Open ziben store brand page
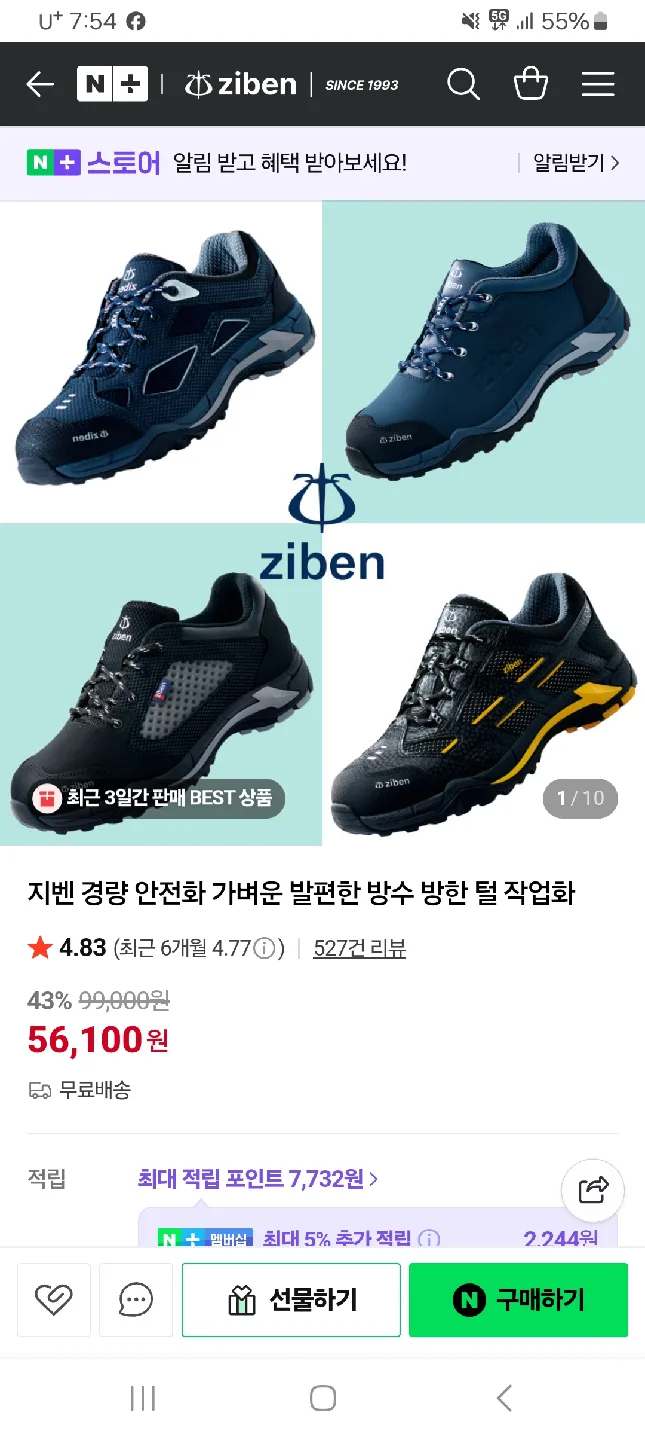The height and width of the screenshot is (1440, 645). (241, 84)
